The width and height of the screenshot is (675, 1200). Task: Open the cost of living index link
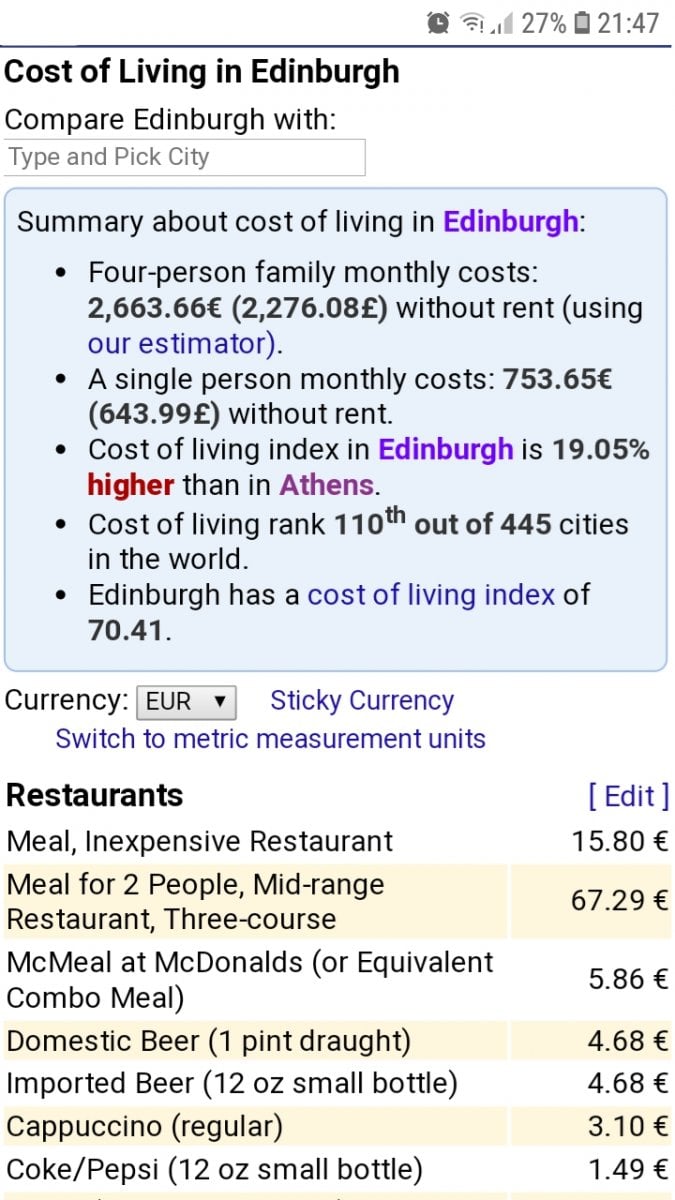[x=431, y=595]
